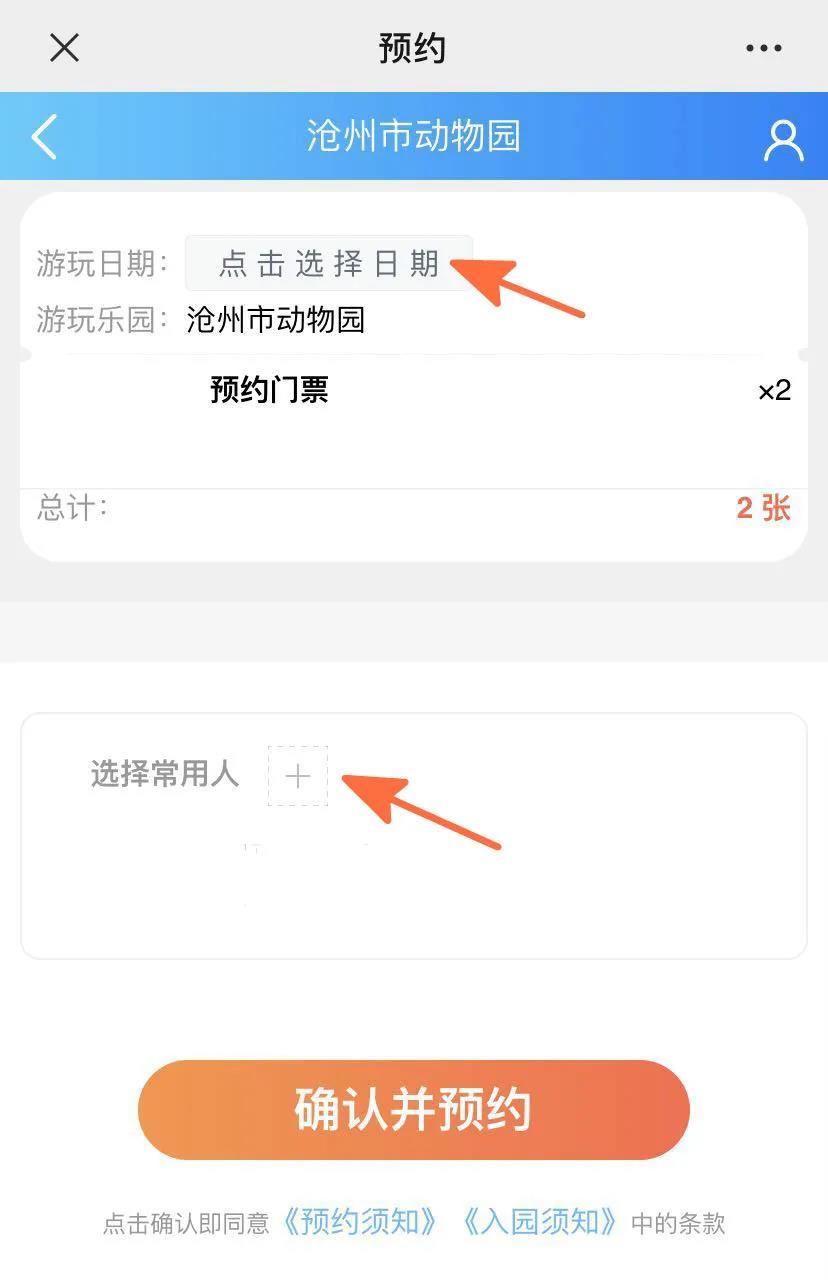Open the three-dot overflow menu
The height and width of the screenshot is (1282, 828).
tap(764, 48)
